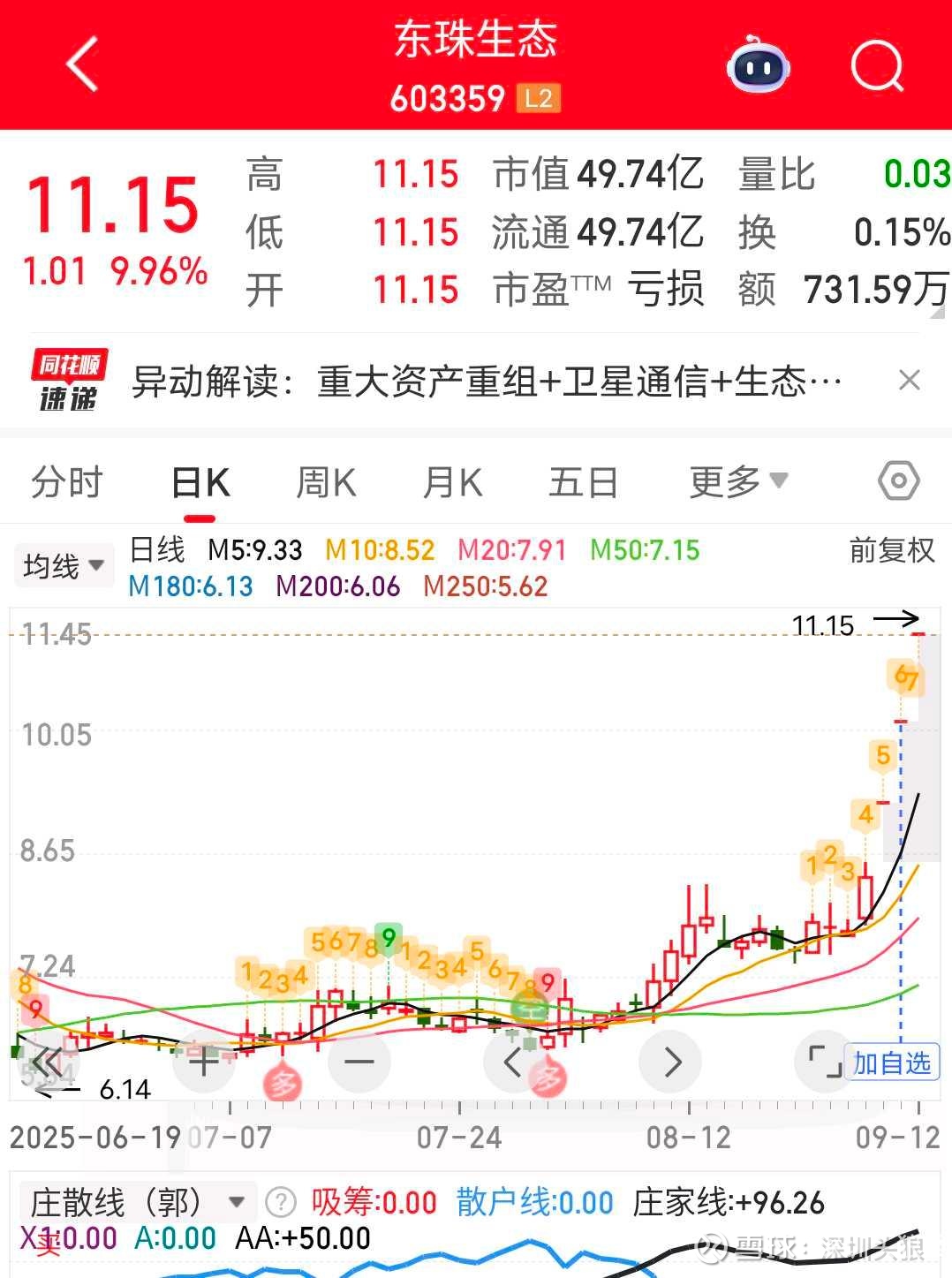The width and height of the screenshot is (952, 1278).
Task: Open the AI robot assistant
Action: (757, 64)
